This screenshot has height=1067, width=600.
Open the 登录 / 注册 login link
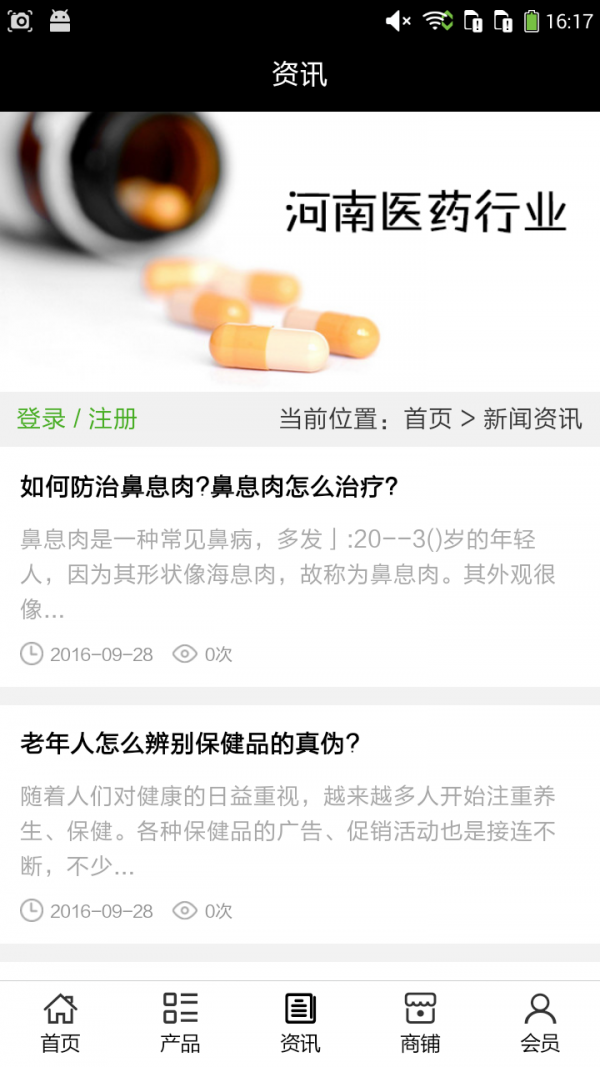[77, 419]
